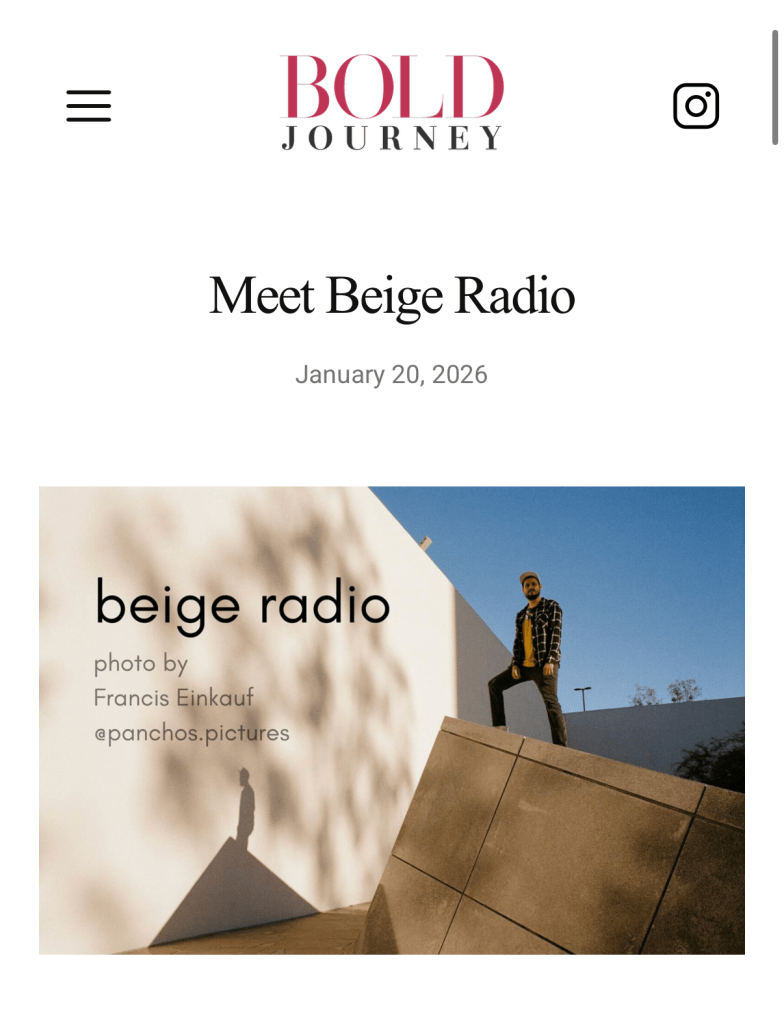Go to Bold Journey home via logo

coord(392,103)
